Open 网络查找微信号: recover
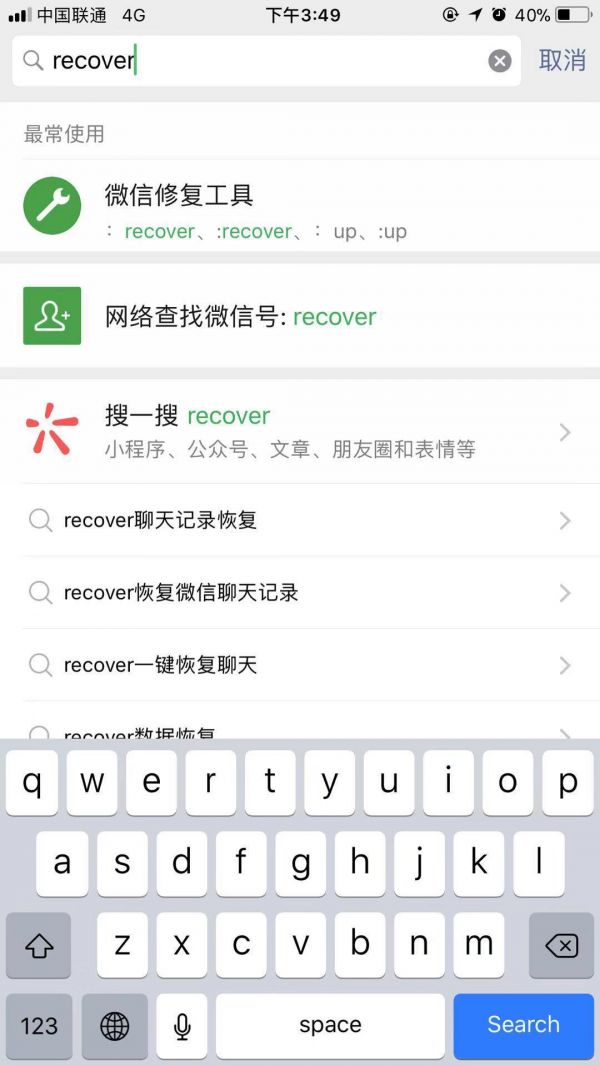Image resolution: width=600 pixels, height=1066 pixels. [x=300, y=317]
